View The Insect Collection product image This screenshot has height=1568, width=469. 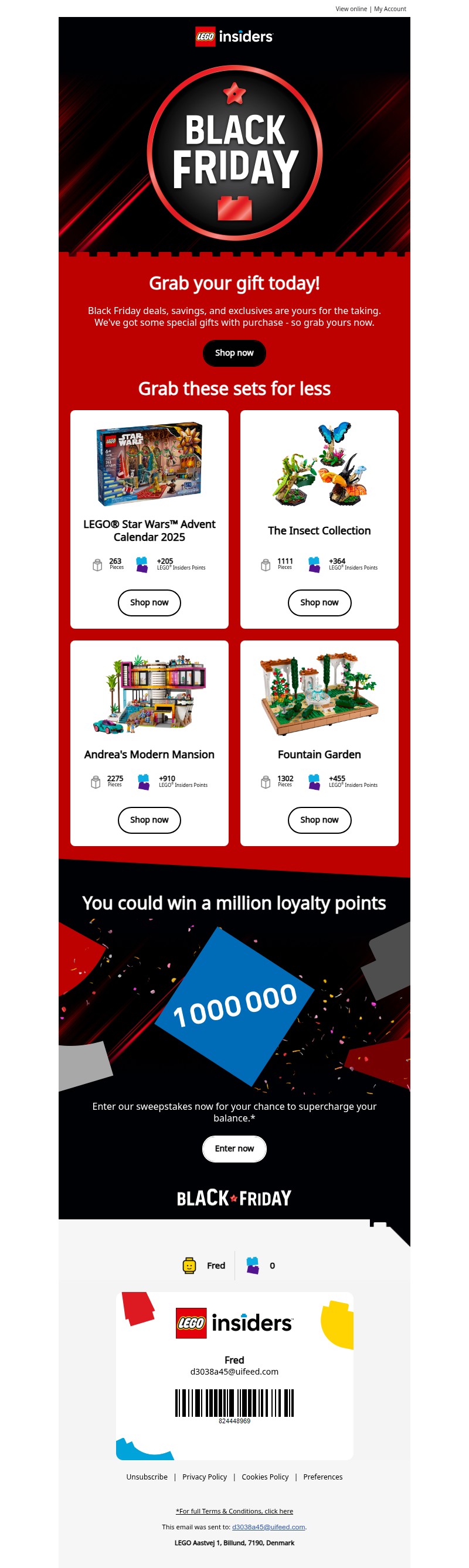(319, 464)
